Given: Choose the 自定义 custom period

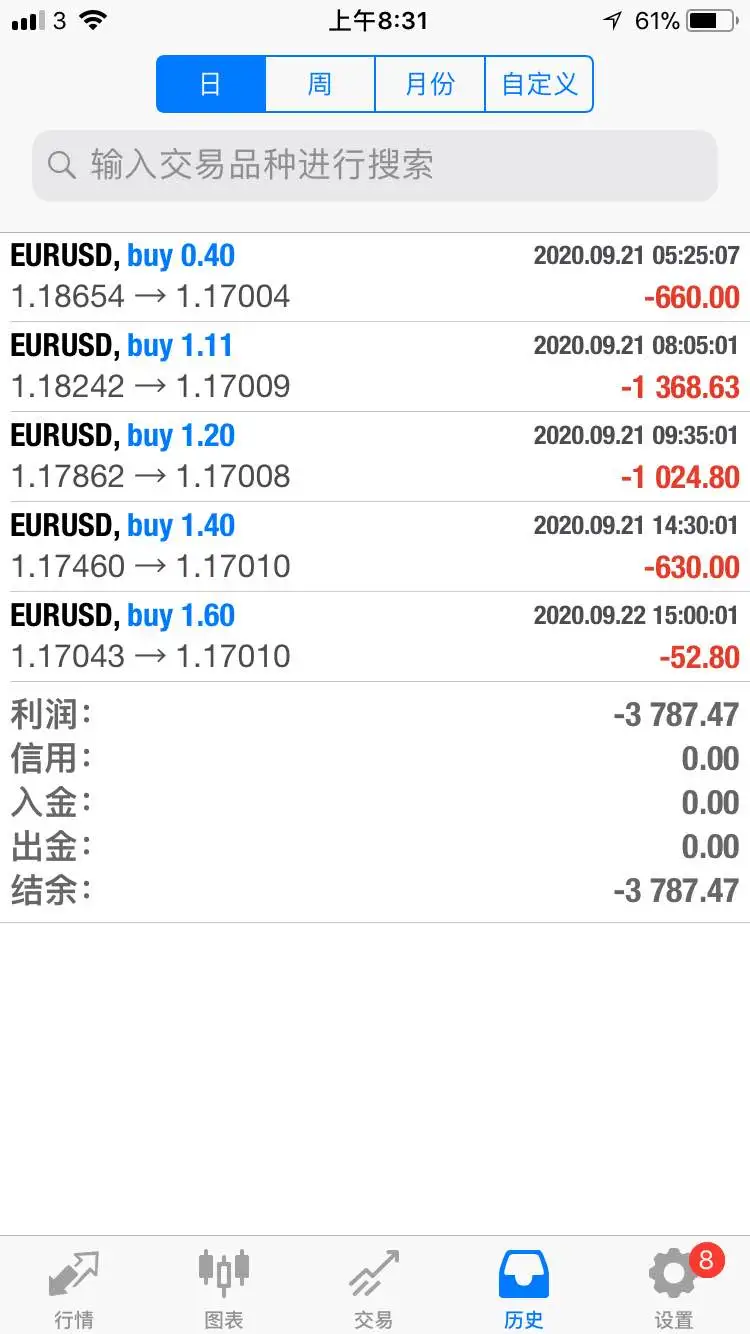Looking at the screenshot, I should click(x=539, y=84).
